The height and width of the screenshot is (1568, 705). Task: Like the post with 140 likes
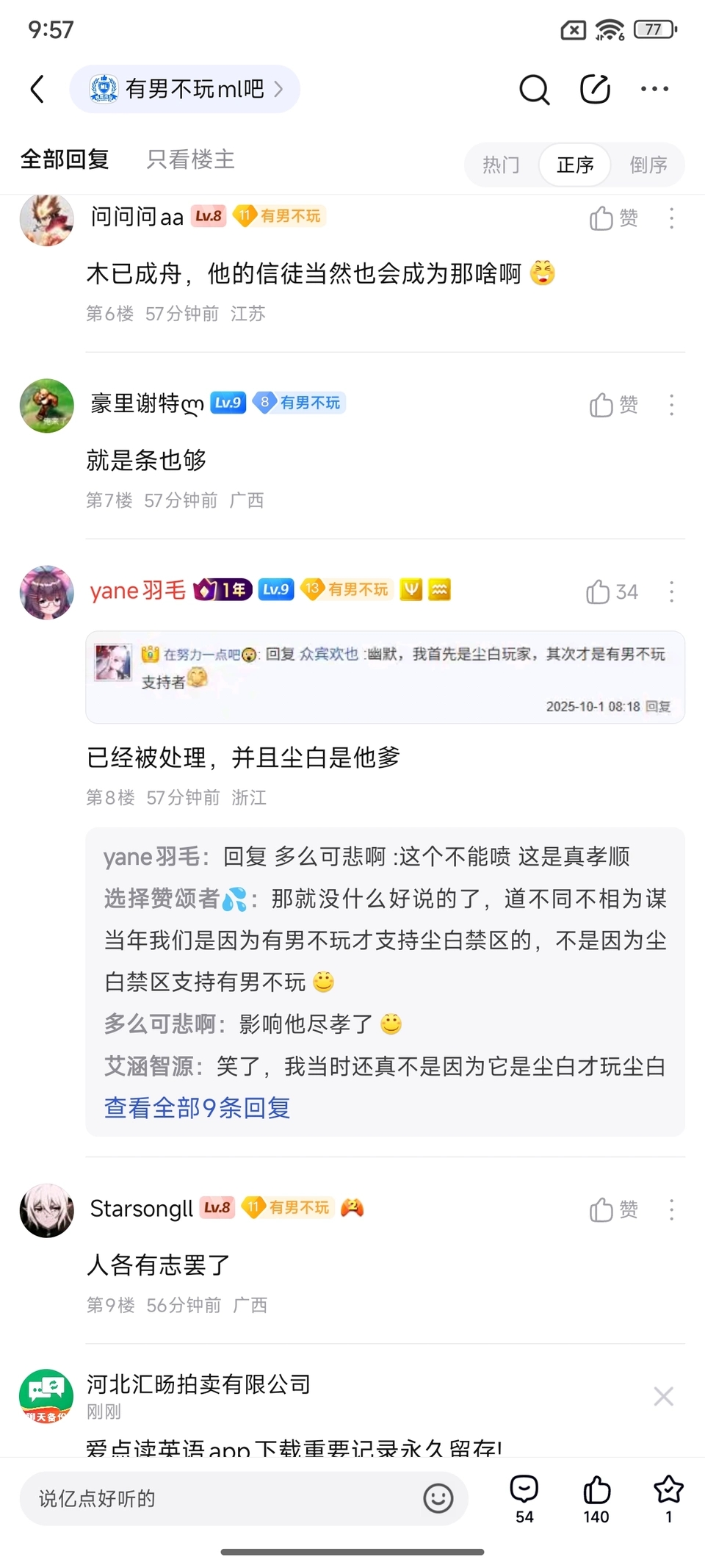tap(596, 1498)
